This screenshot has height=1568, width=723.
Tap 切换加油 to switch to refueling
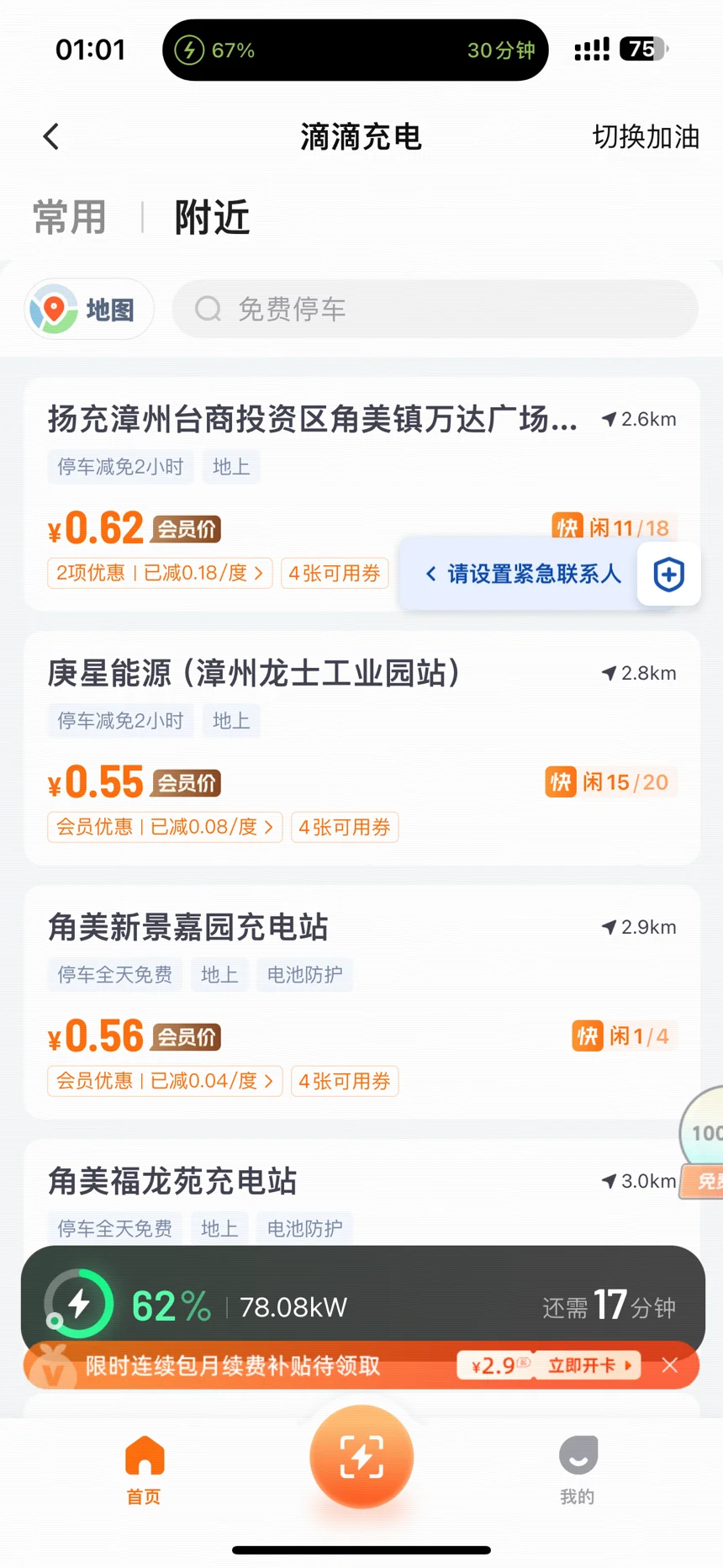point(646,137)
